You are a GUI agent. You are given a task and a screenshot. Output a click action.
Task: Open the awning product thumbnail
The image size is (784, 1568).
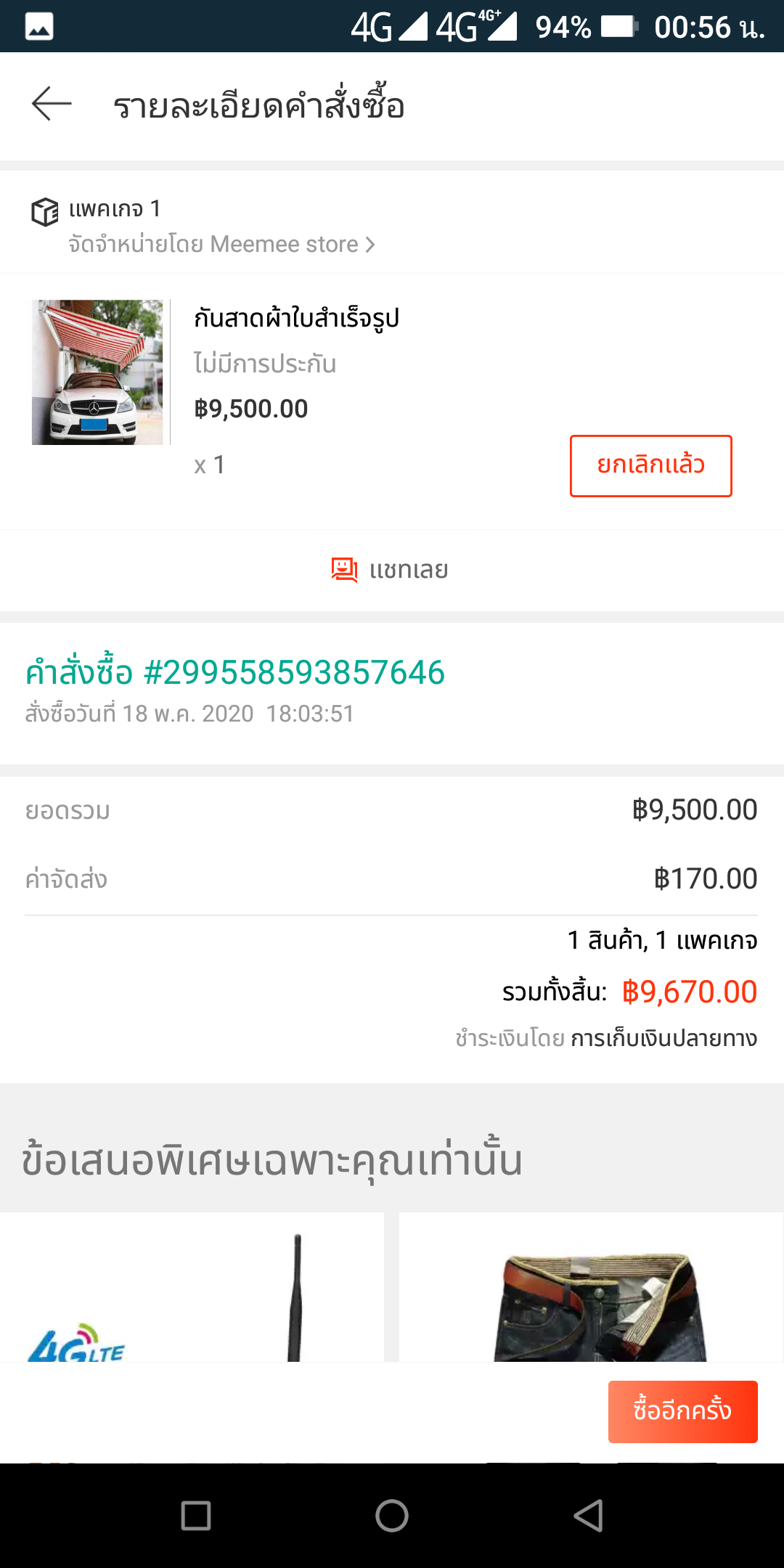[97, 372]
